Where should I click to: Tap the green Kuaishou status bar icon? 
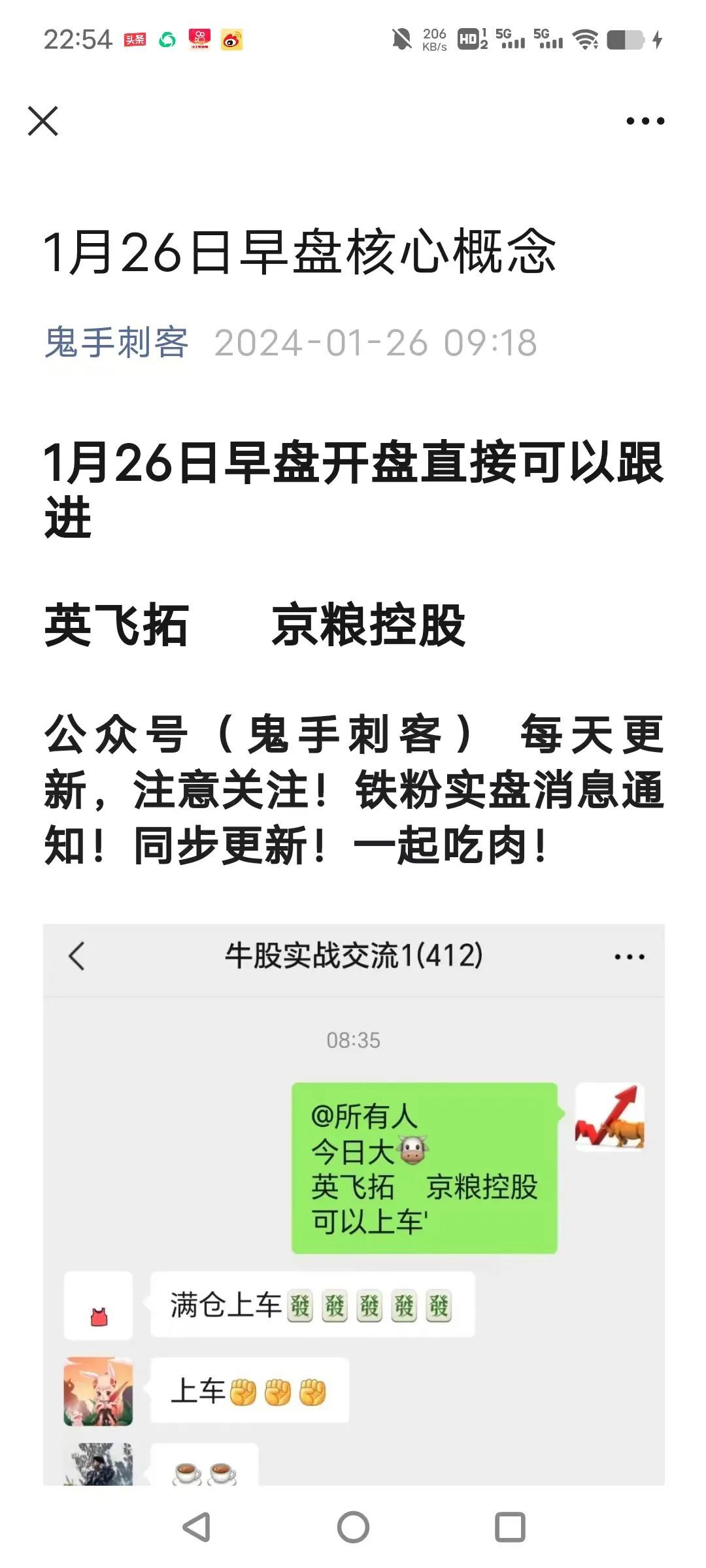point(168,41)
